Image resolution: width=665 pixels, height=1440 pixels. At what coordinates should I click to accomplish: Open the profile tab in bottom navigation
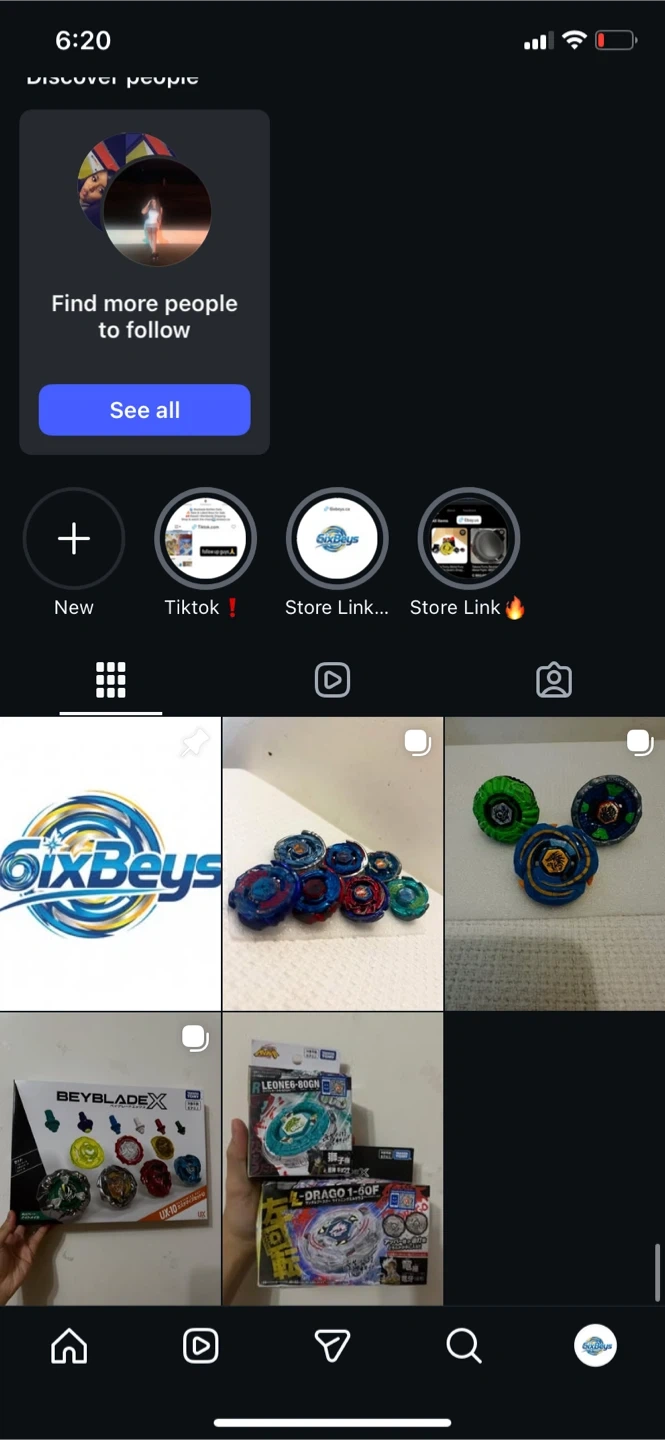(x=595, y=1346)
